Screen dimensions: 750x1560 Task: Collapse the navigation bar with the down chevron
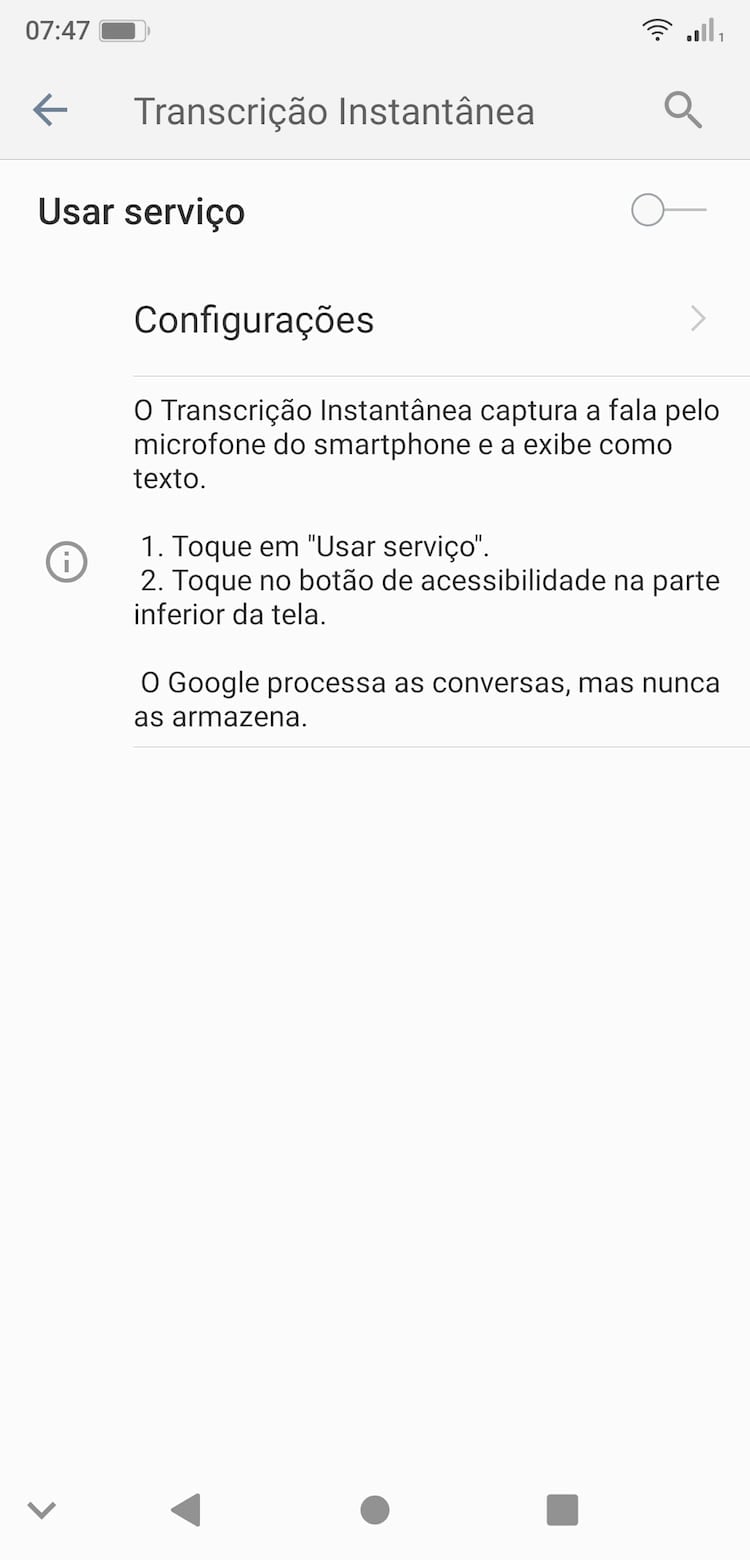[41, 1510]
